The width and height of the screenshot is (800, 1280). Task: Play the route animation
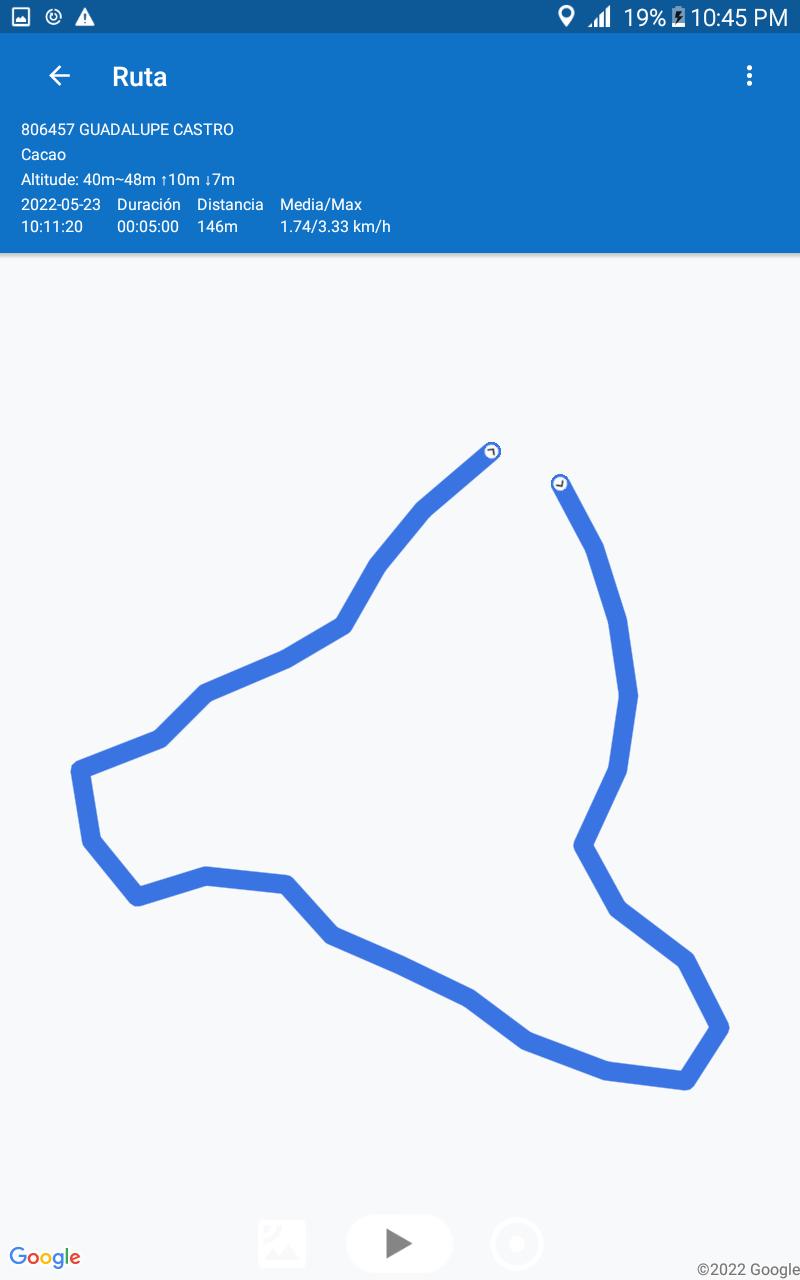point(399,1243)
